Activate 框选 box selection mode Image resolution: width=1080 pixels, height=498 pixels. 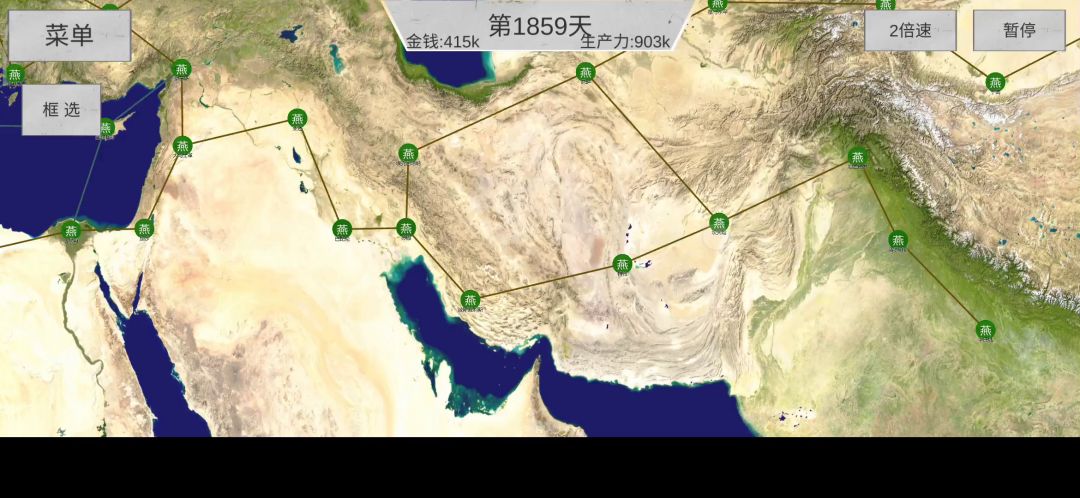[61, 110]
